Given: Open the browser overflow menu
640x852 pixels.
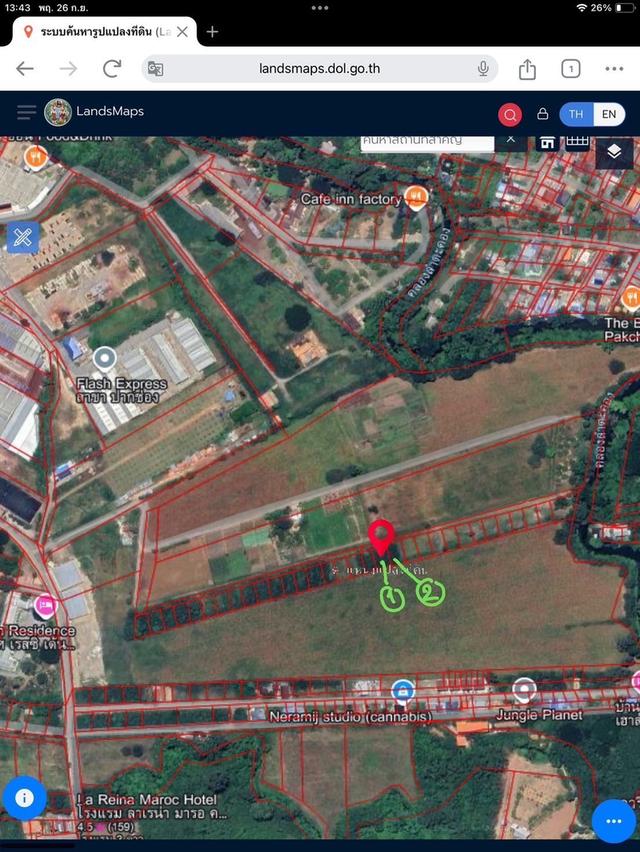Looking at the screenshot, I should [613, 69].
